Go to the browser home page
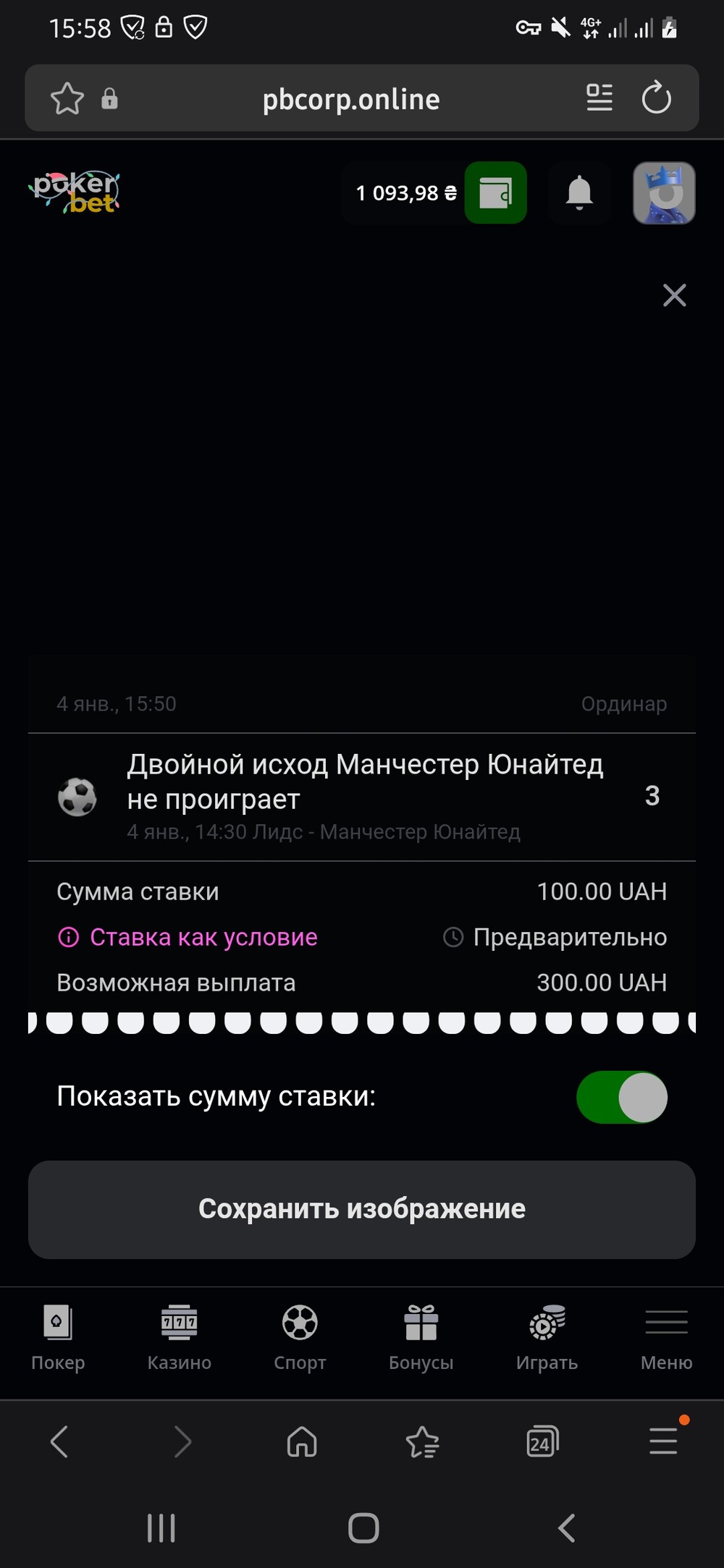This screenshot has height=1568, width=724. (302, 1441)
